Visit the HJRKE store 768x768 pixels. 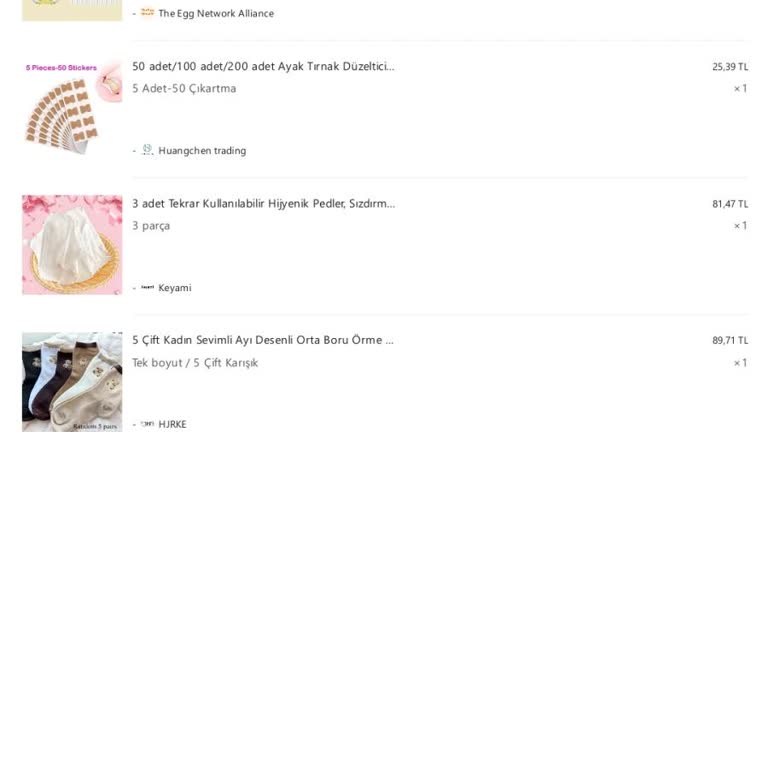coord(172,425)
